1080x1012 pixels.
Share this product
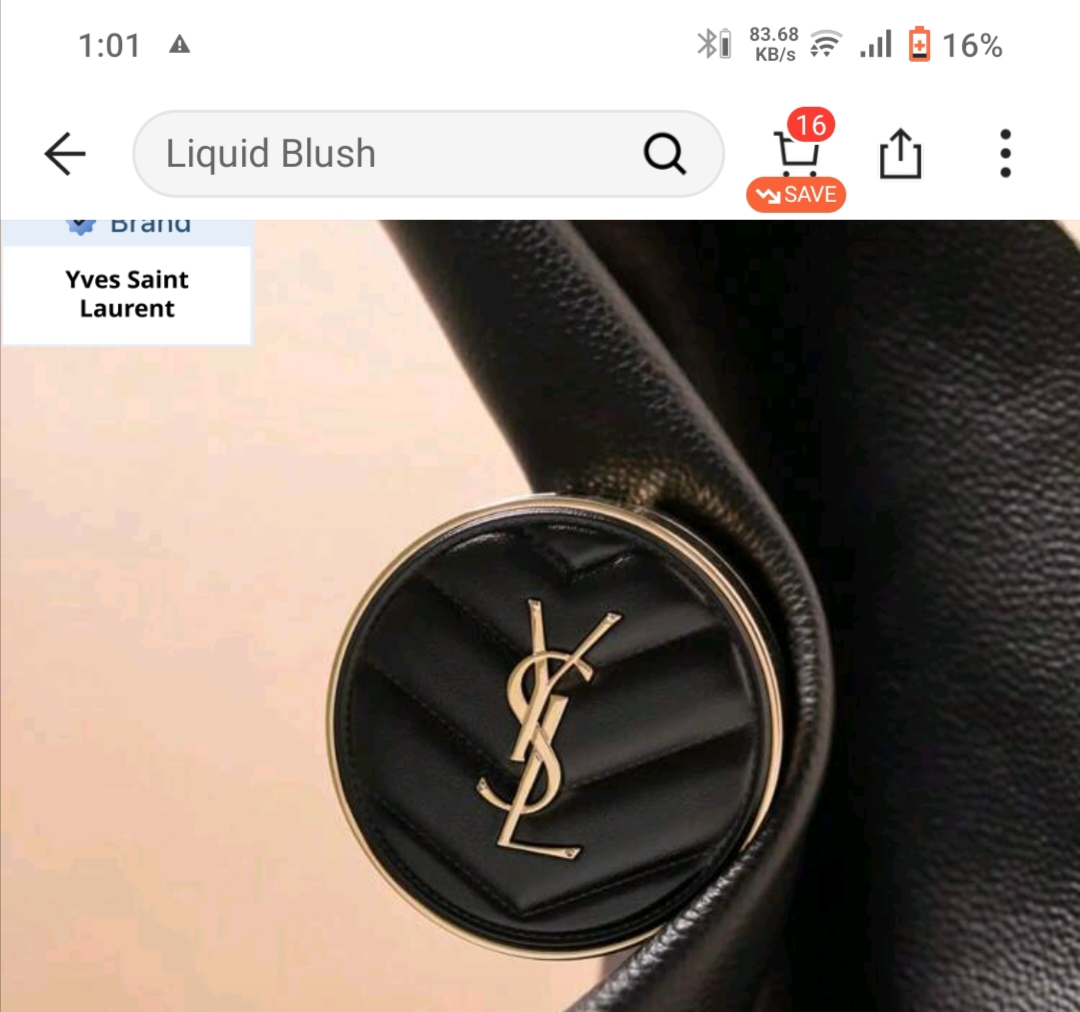click(900, 154)
